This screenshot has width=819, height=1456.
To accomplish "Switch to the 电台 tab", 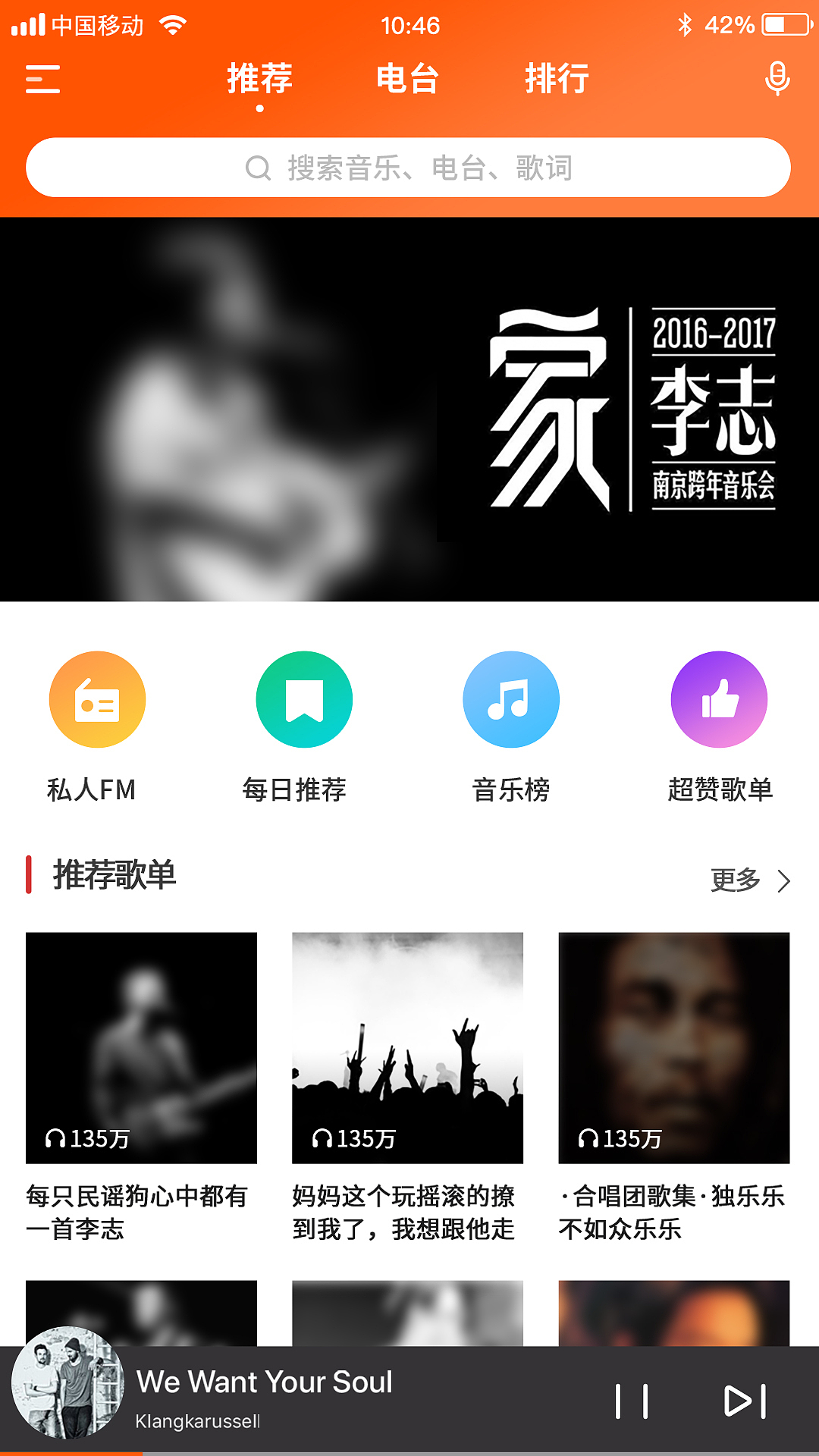I will tap(407, 78).
